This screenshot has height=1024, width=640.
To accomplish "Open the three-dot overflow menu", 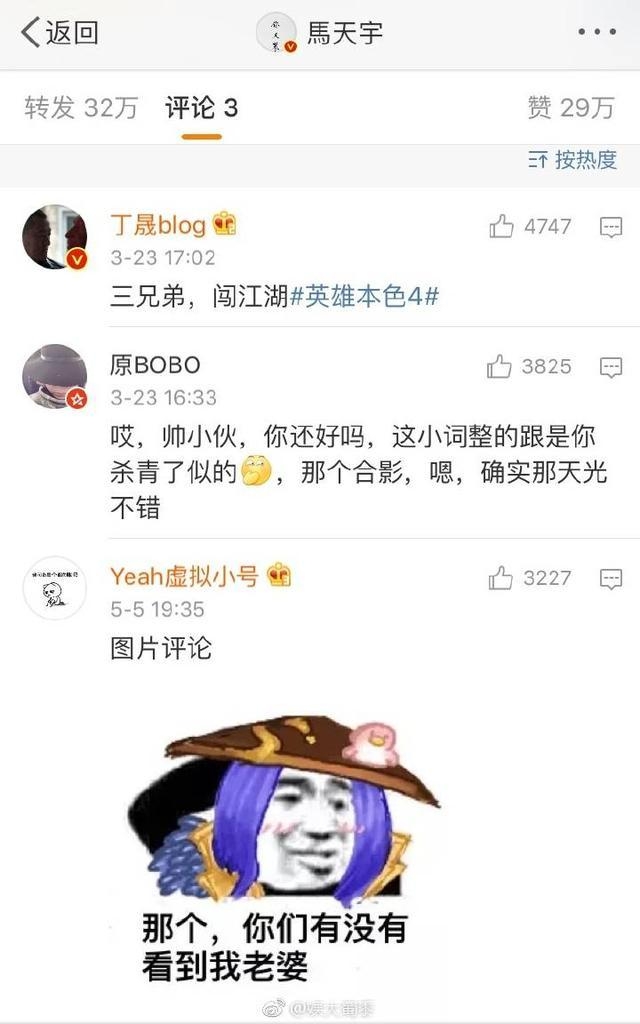I will [x=598, y=32].
